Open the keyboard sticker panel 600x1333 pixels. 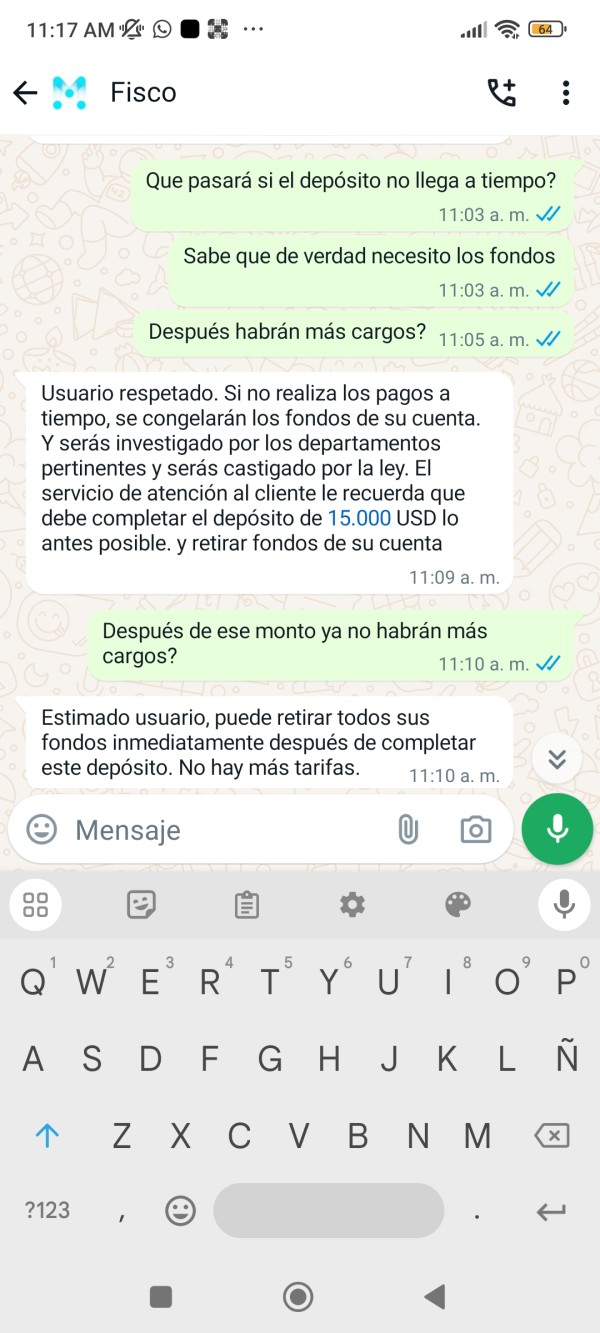pos(141,905)
